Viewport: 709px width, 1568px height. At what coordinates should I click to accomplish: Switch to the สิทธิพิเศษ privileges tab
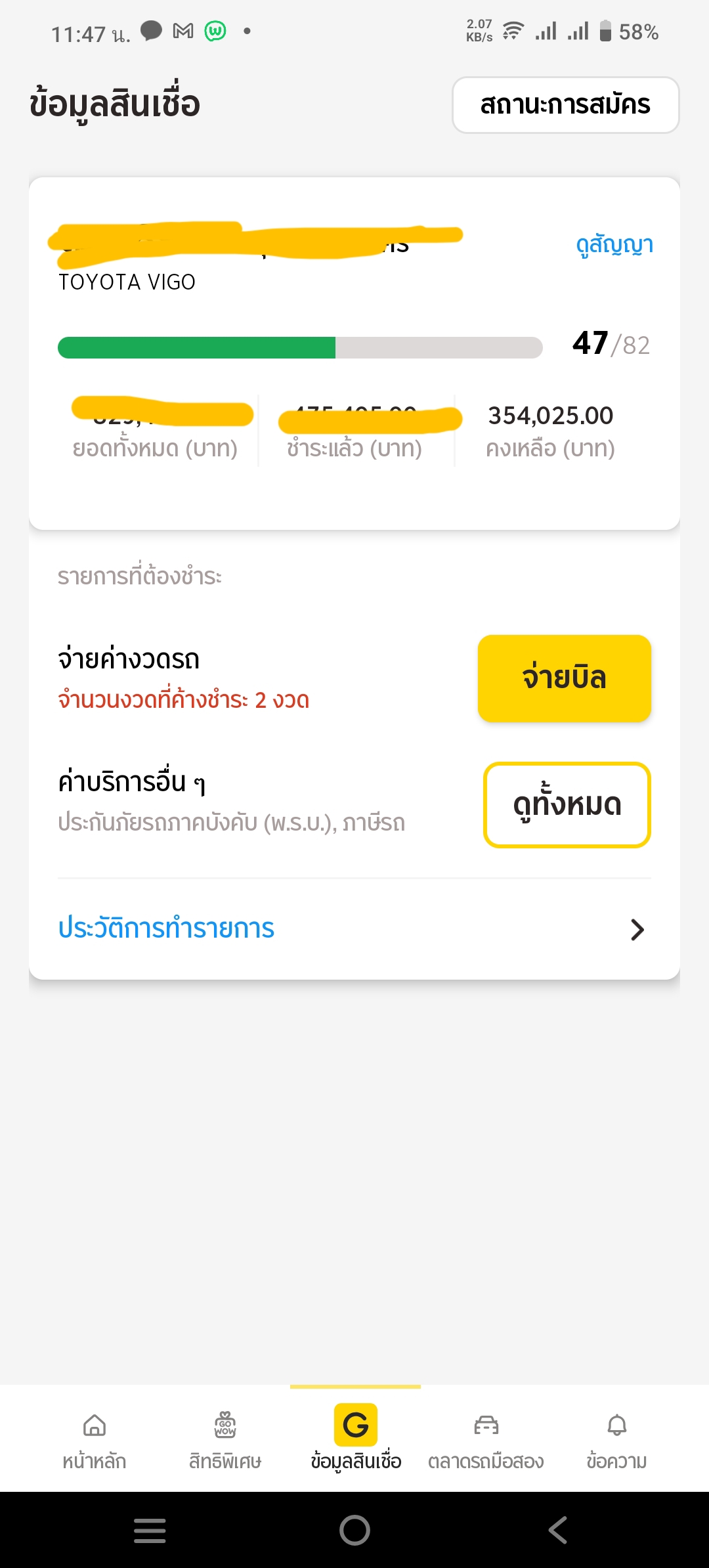point(225,1439)
